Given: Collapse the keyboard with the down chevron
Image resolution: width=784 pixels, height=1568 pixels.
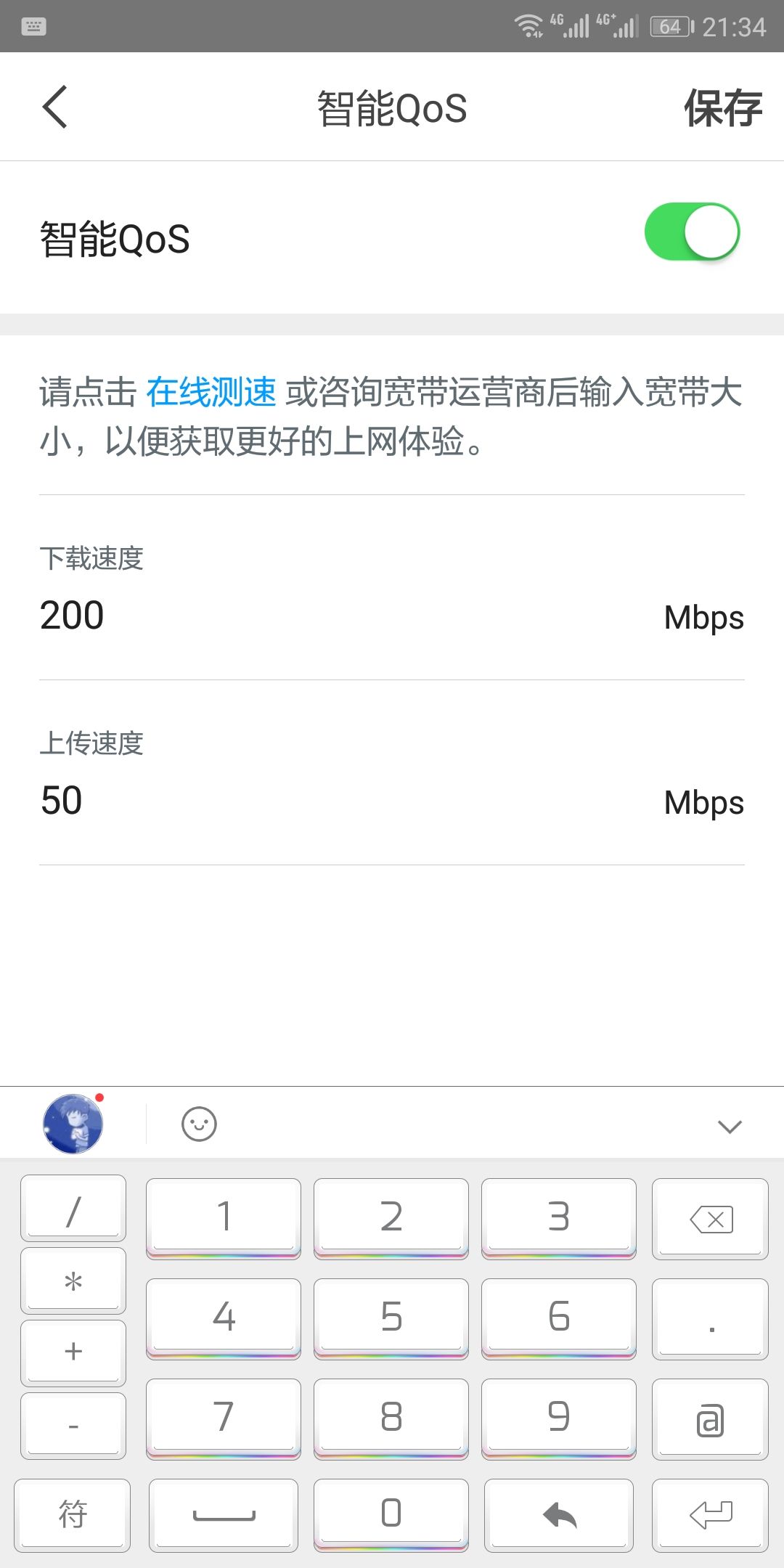Looking at the screenshot, I should click(x=729, y=1126).
